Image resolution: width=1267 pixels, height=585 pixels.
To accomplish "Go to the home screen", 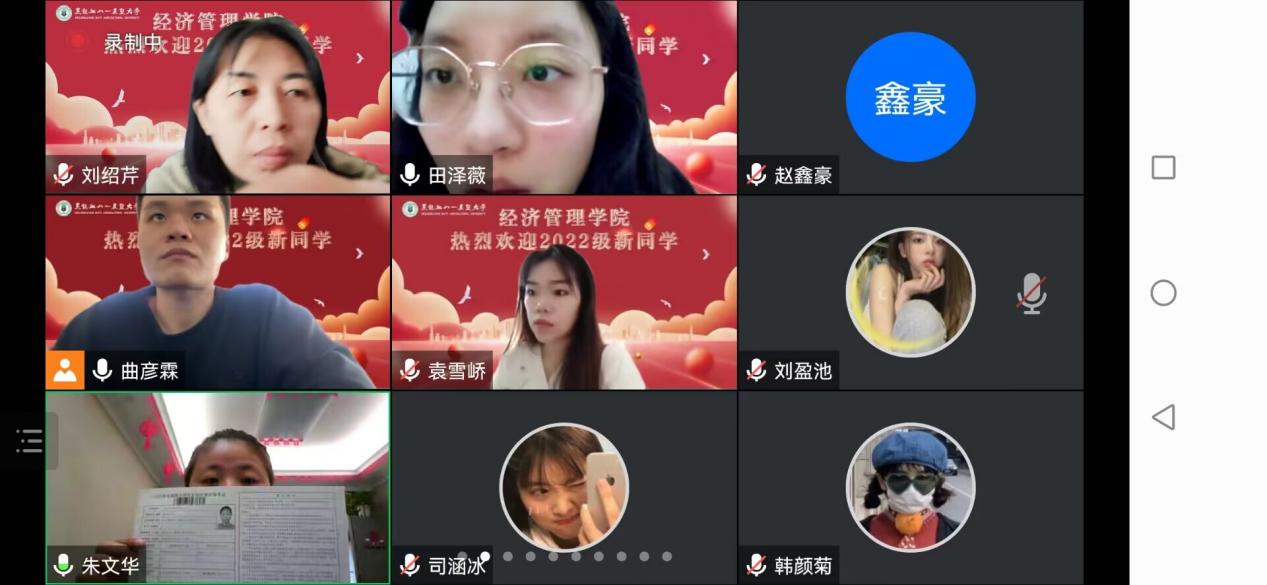I will (x=1163, y=292).
